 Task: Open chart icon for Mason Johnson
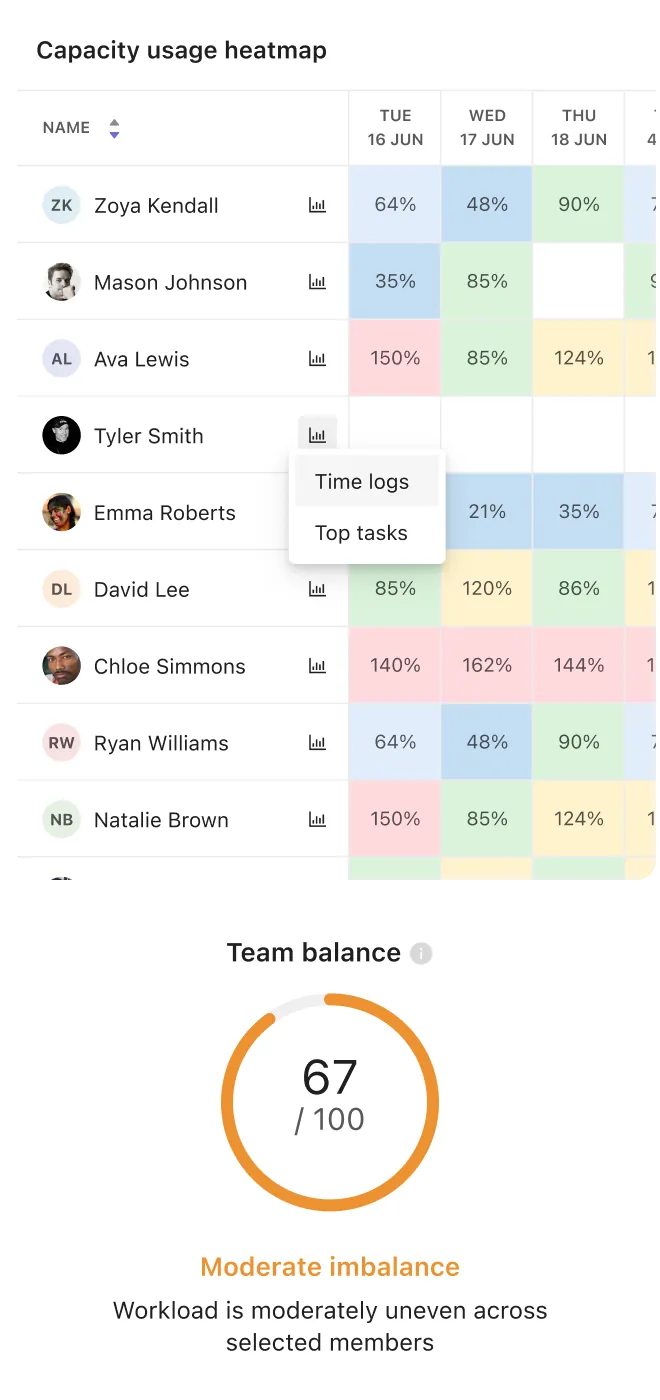click(317, 283)
